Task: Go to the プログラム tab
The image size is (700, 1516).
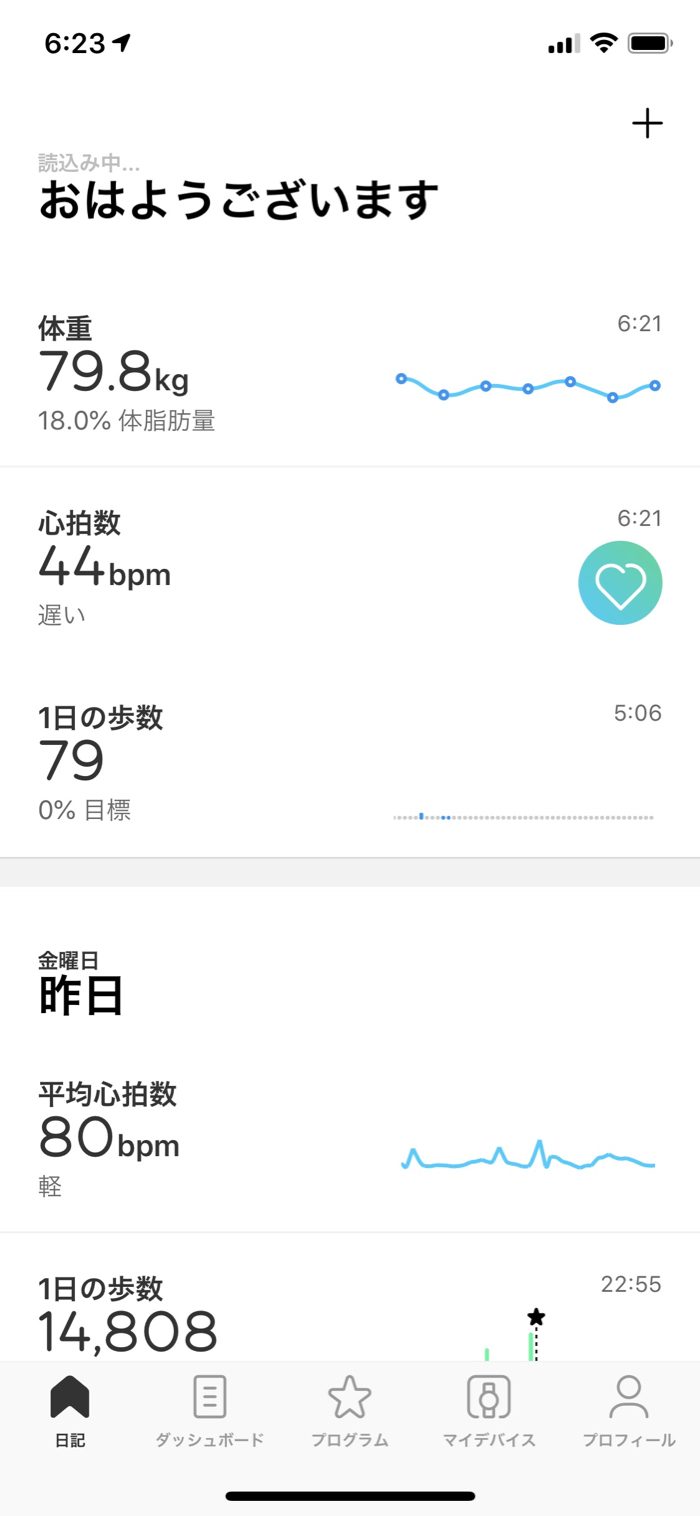Action: (x=350, y=1410)
